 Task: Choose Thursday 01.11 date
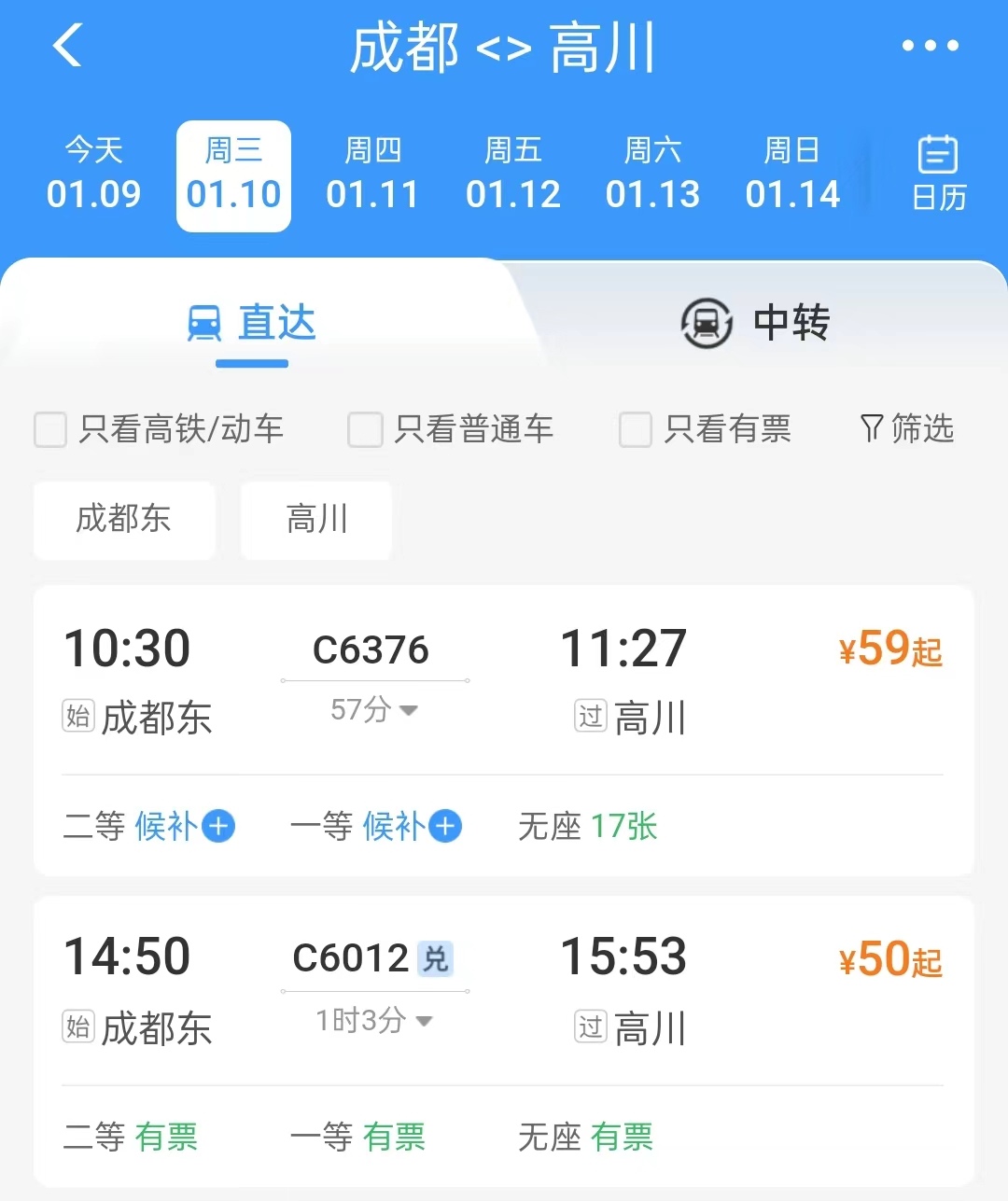point(372,175)
